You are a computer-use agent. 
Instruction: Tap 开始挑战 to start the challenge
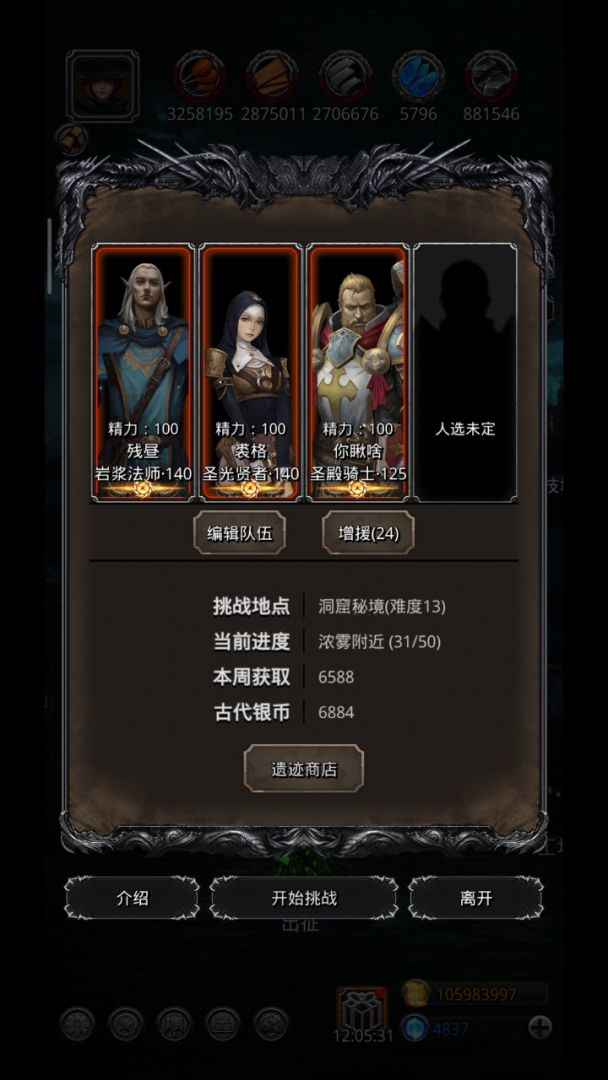(304, 898)
